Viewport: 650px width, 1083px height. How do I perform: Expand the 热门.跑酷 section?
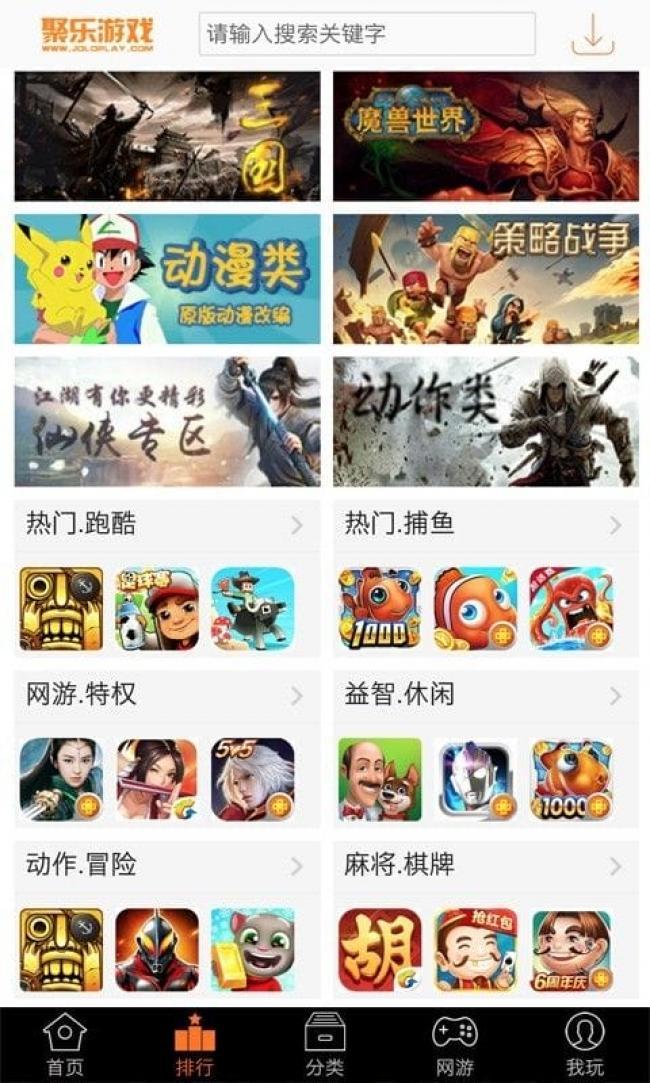[296, 525]
